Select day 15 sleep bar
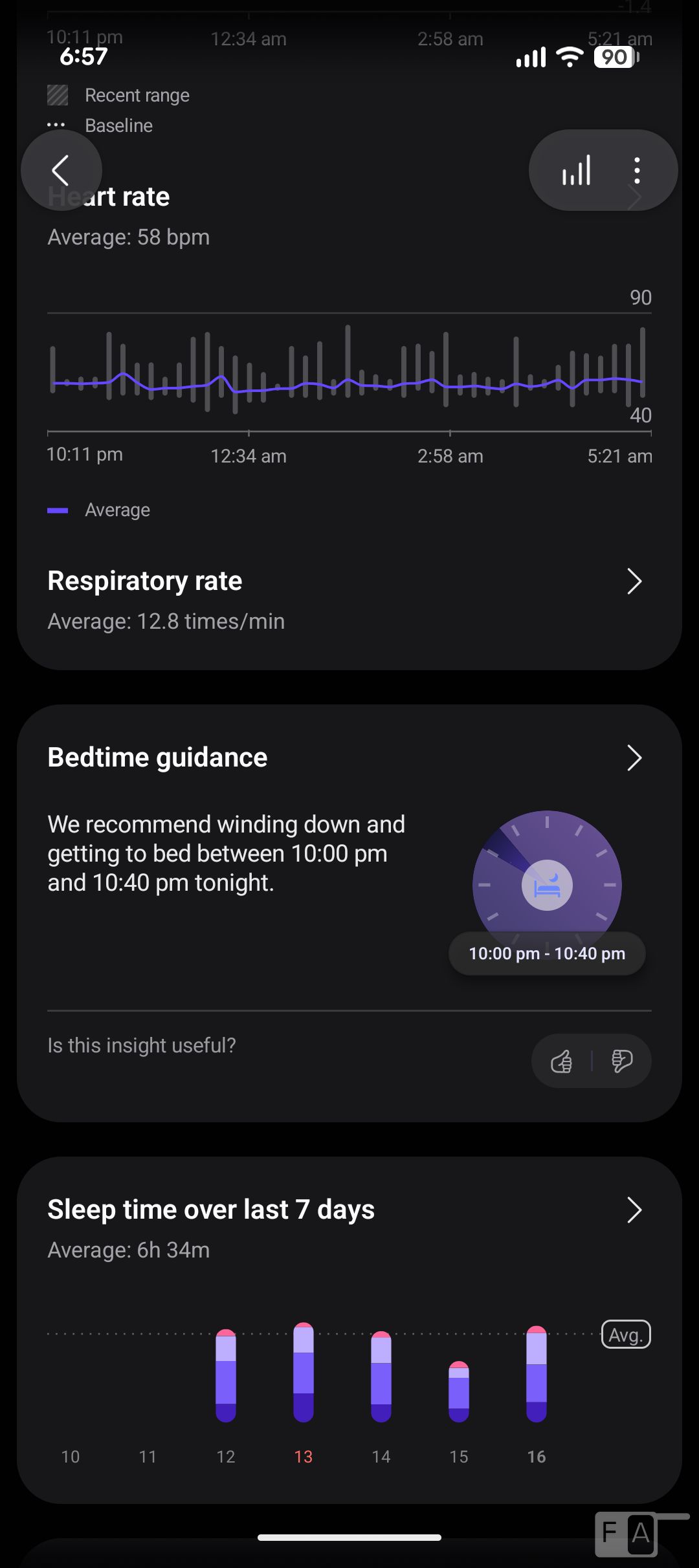 (x=459, y=1392)
